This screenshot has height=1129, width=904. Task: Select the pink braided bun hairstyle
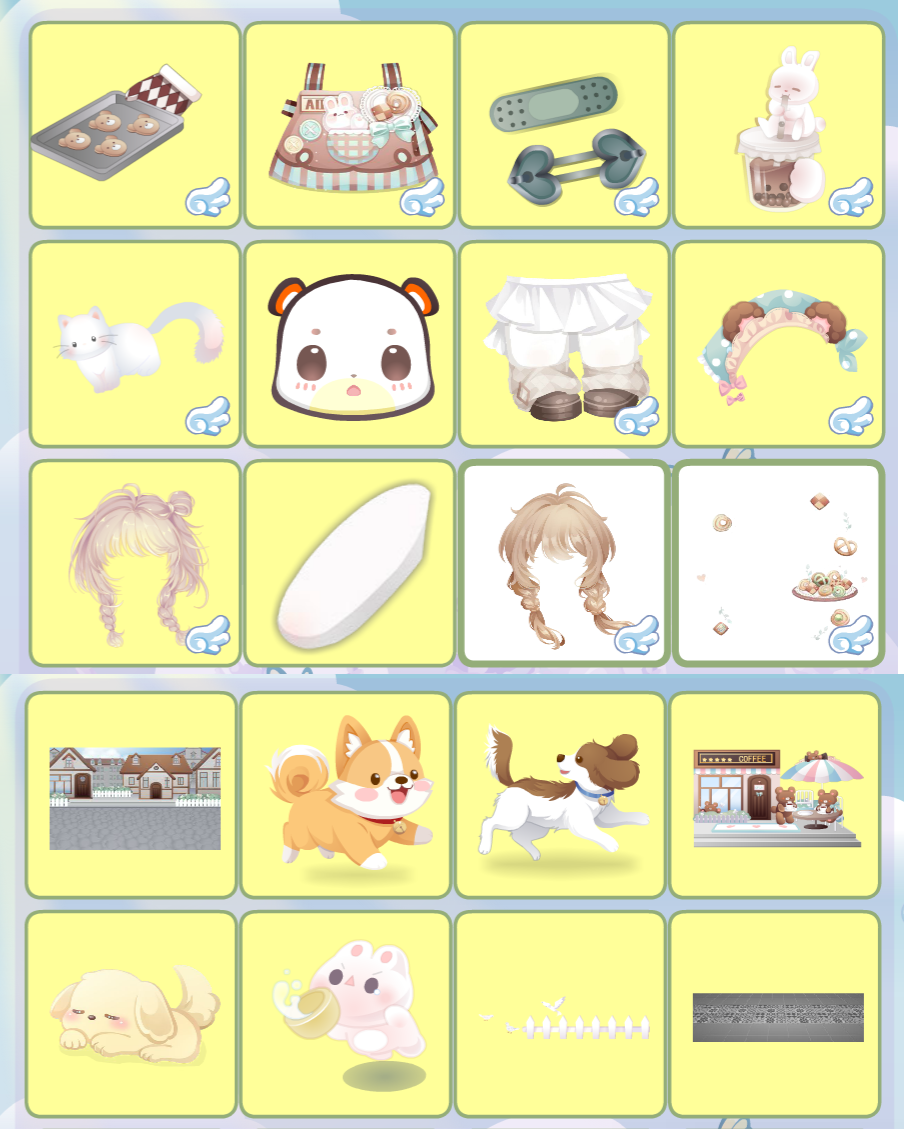pyautogui.click(x=135, y=562)
